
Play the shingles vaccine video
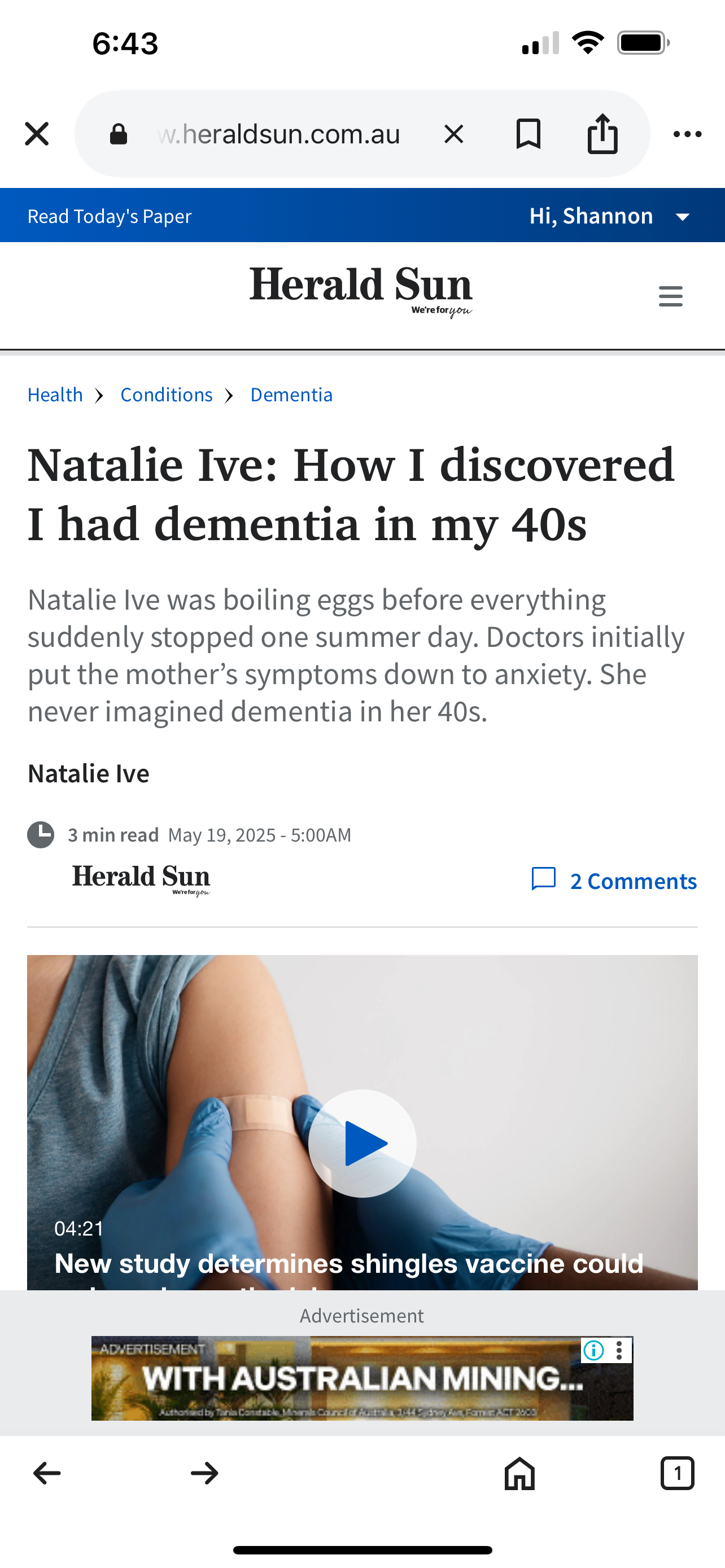[x=362, y=1144]
